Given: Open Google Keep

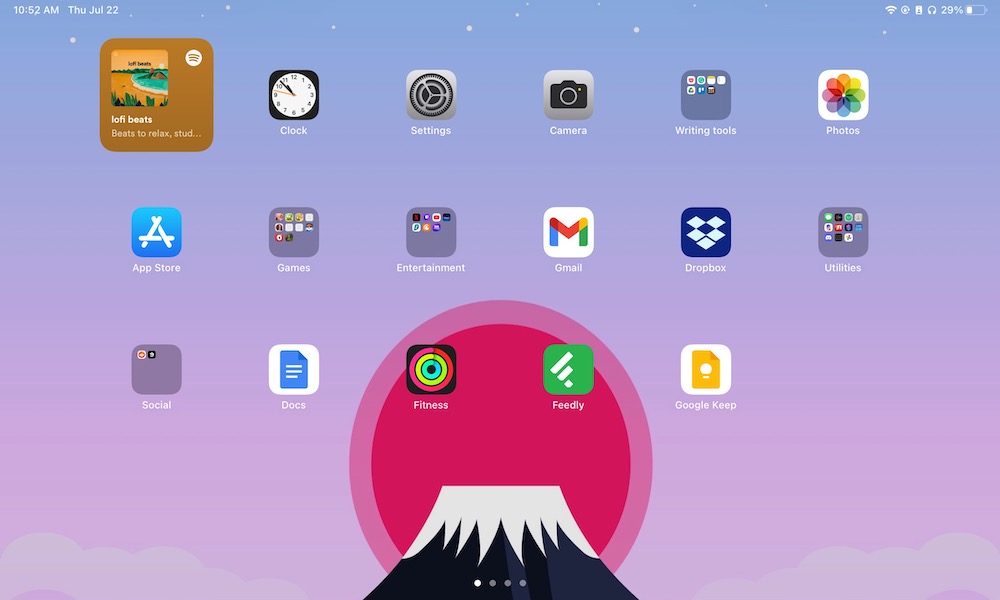Looking at the screenshot, I should click(706, 370).
